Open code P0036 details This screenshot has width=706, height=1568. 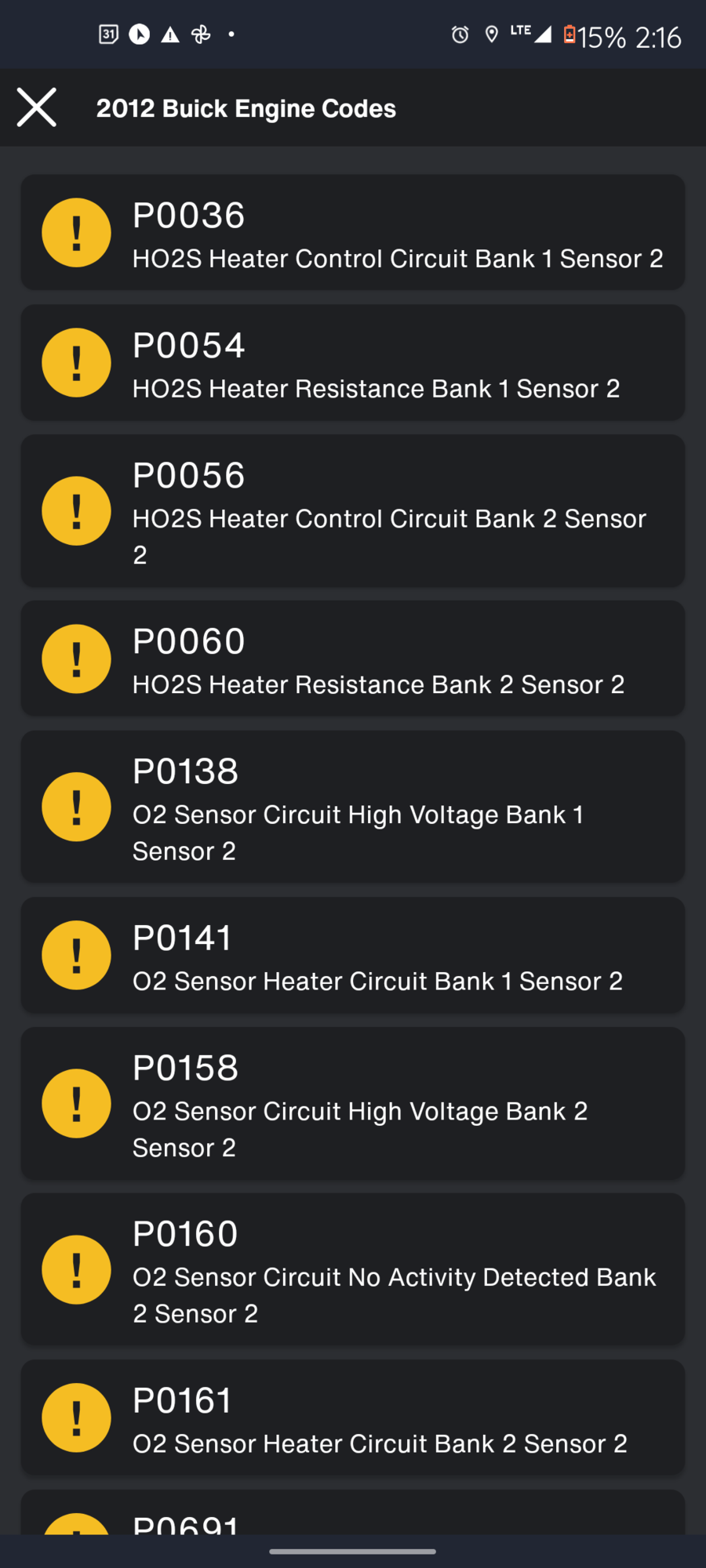click(x=353, y=233)
